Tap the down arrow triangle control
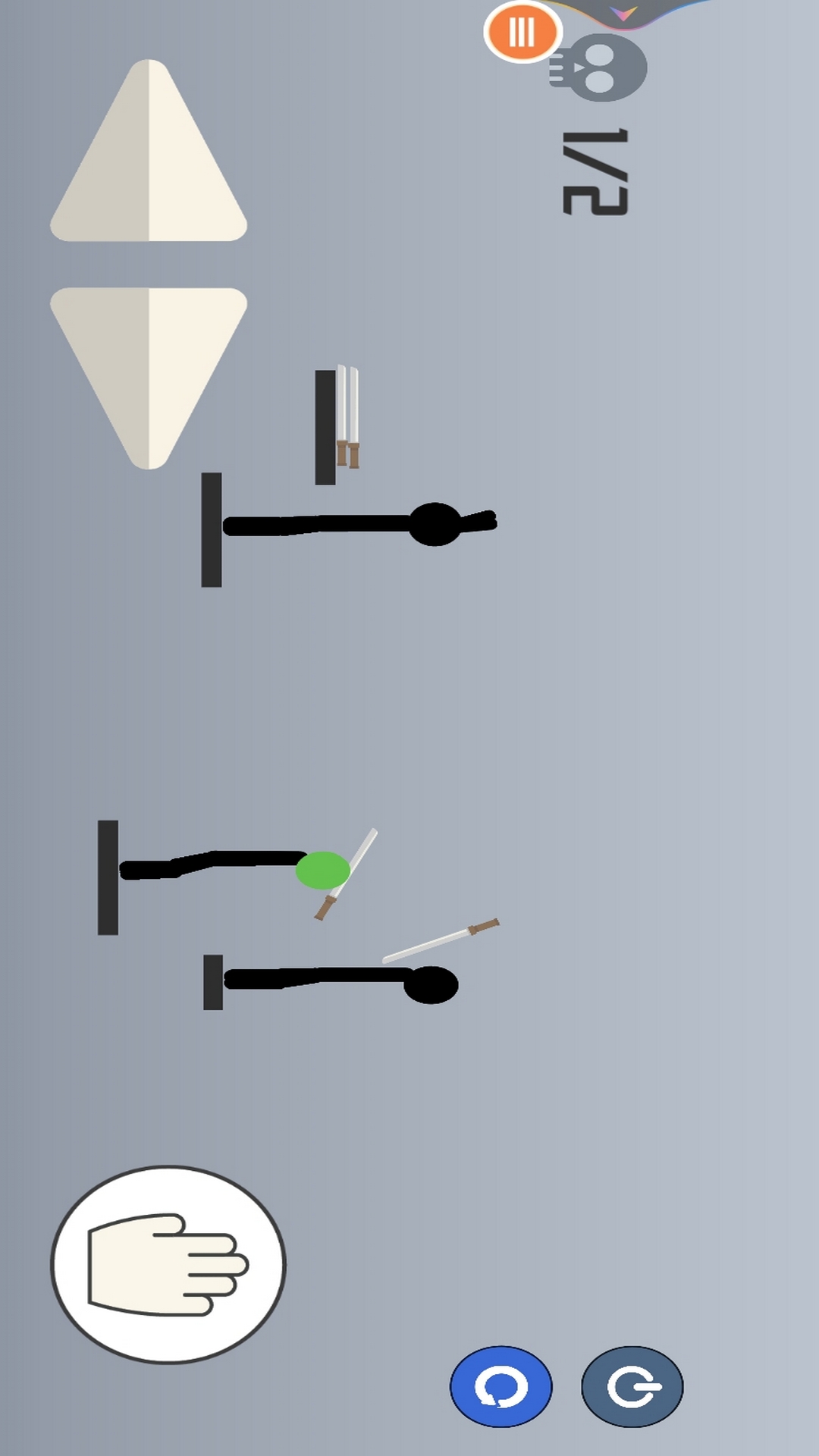 (149, 378)
